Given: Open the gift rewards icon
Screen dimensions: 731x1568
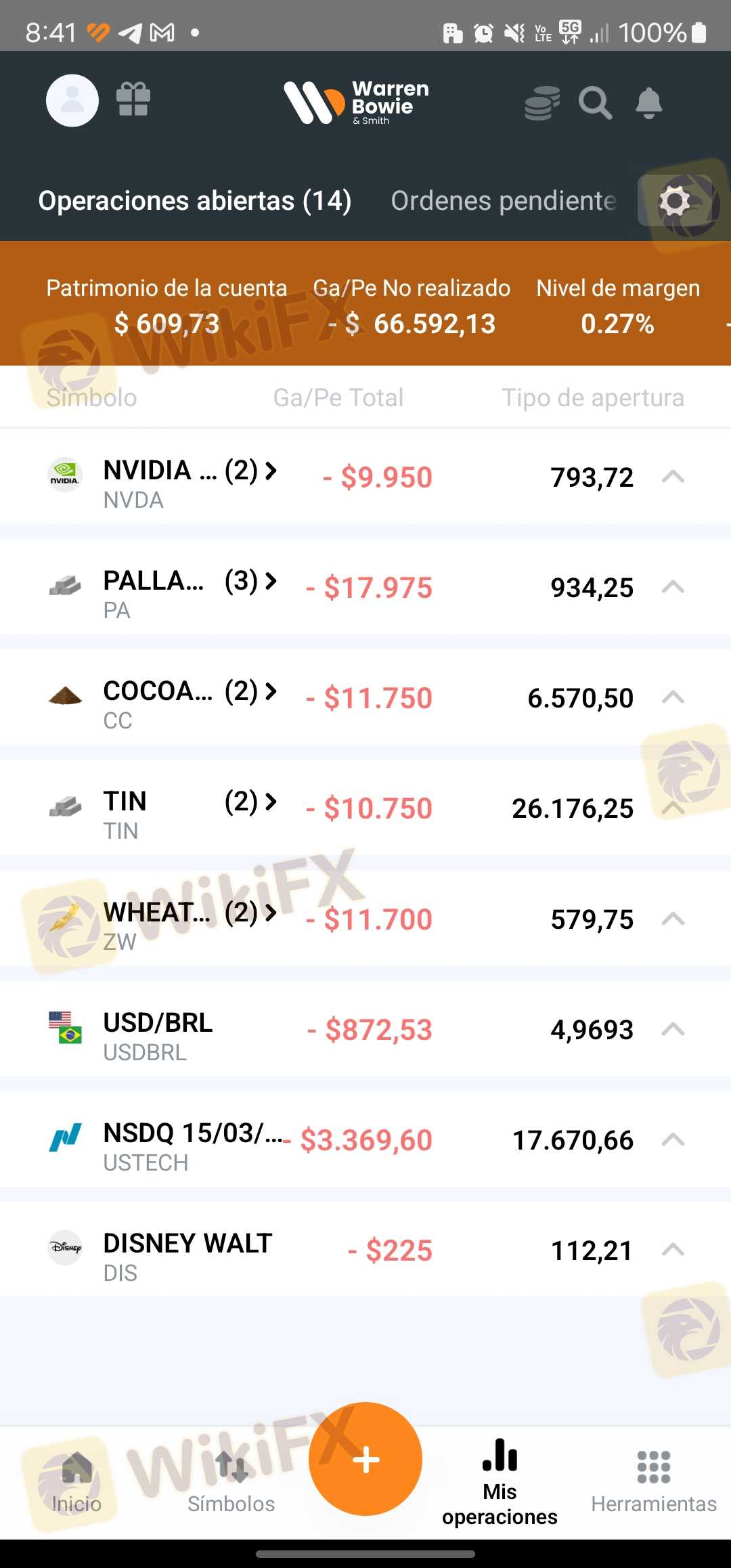Looking at the screenshot, I should 133,100.
